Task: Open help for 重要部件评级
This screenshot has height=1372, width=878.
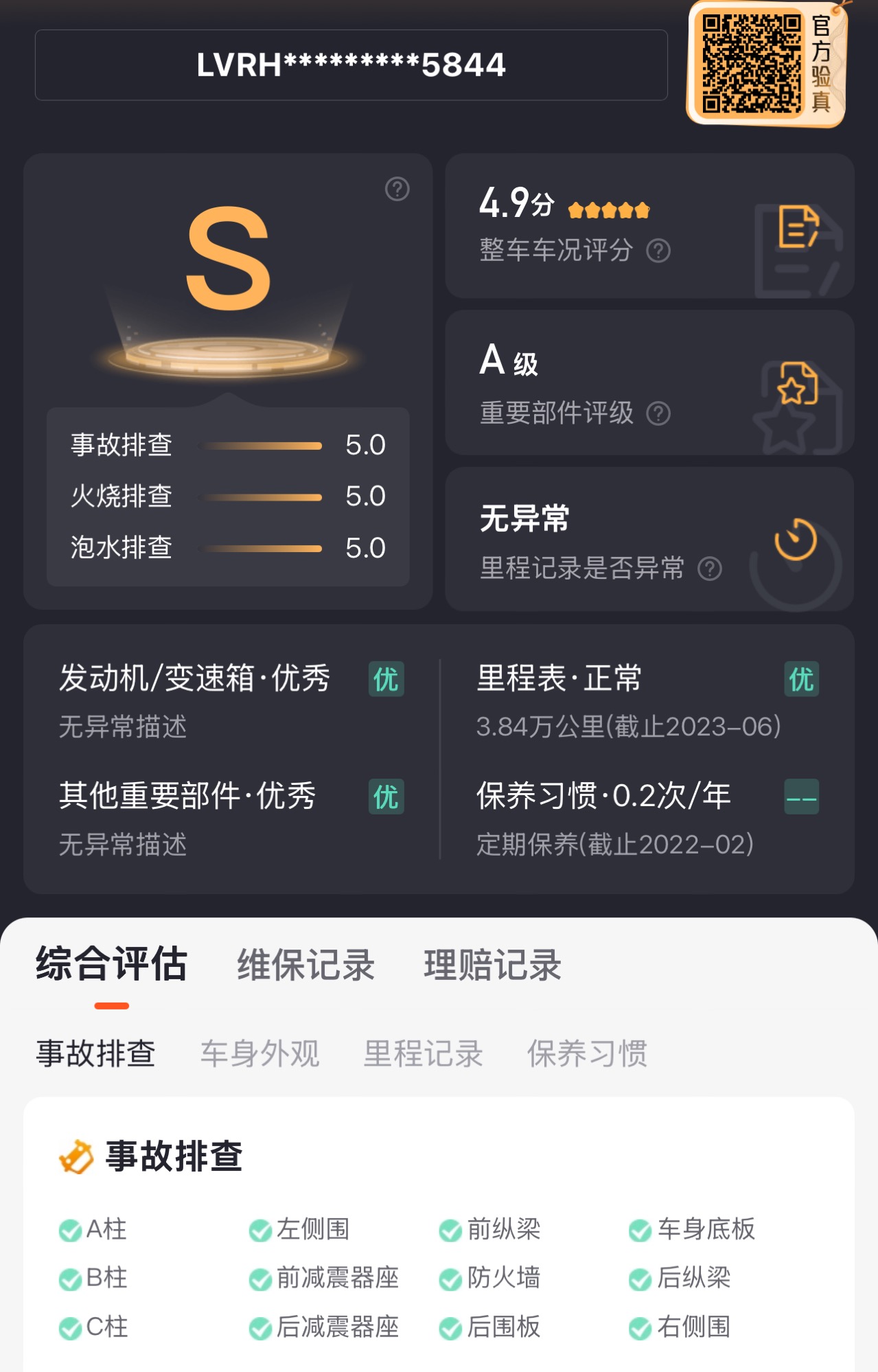Action: tap(658, 413)
